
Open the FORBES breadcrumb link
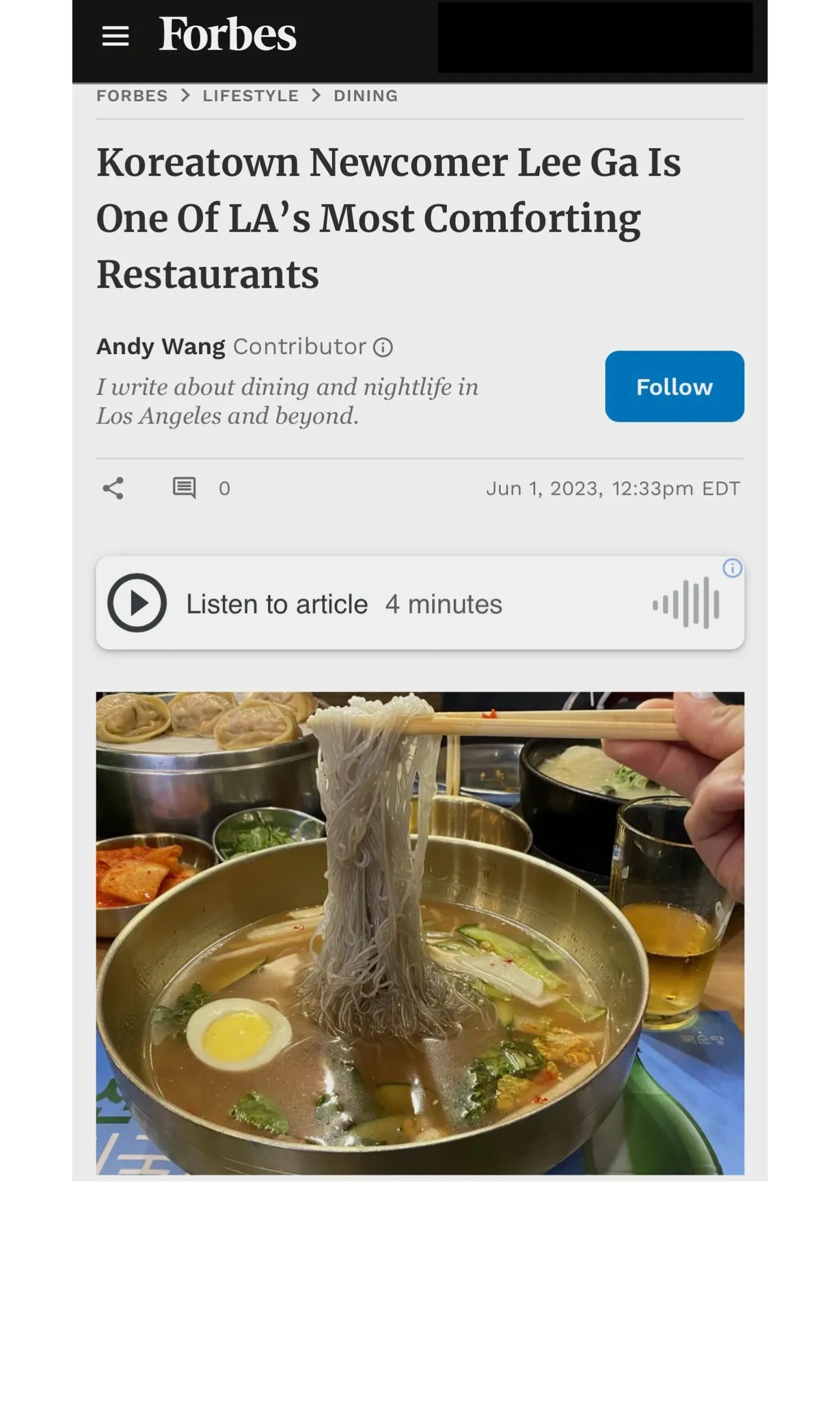[x=132, y=96]
